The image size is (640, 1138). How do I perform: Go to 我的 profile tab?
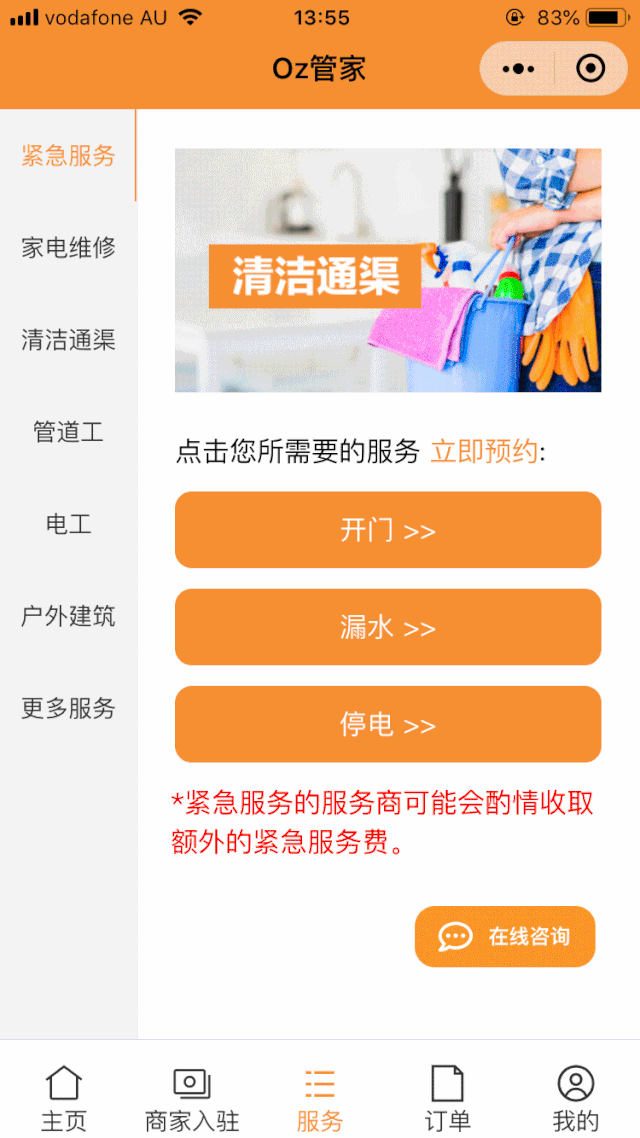tap(575, 1097)
